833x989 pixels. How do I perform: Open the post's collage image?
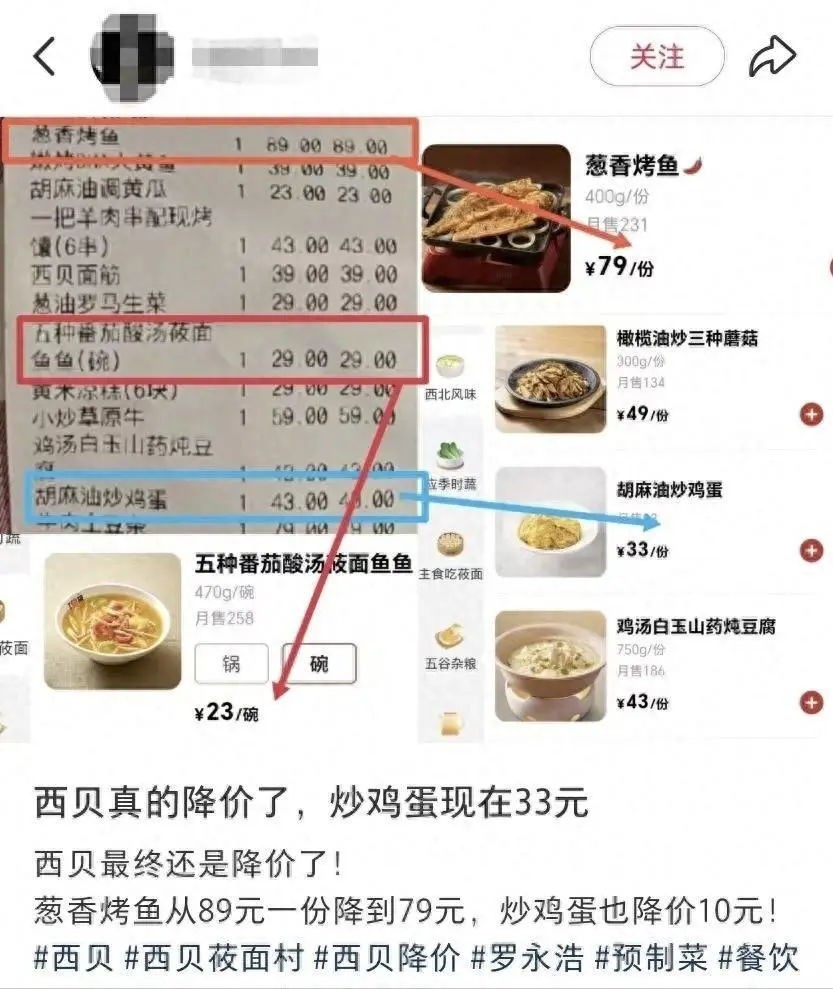[x=416, y=430]
